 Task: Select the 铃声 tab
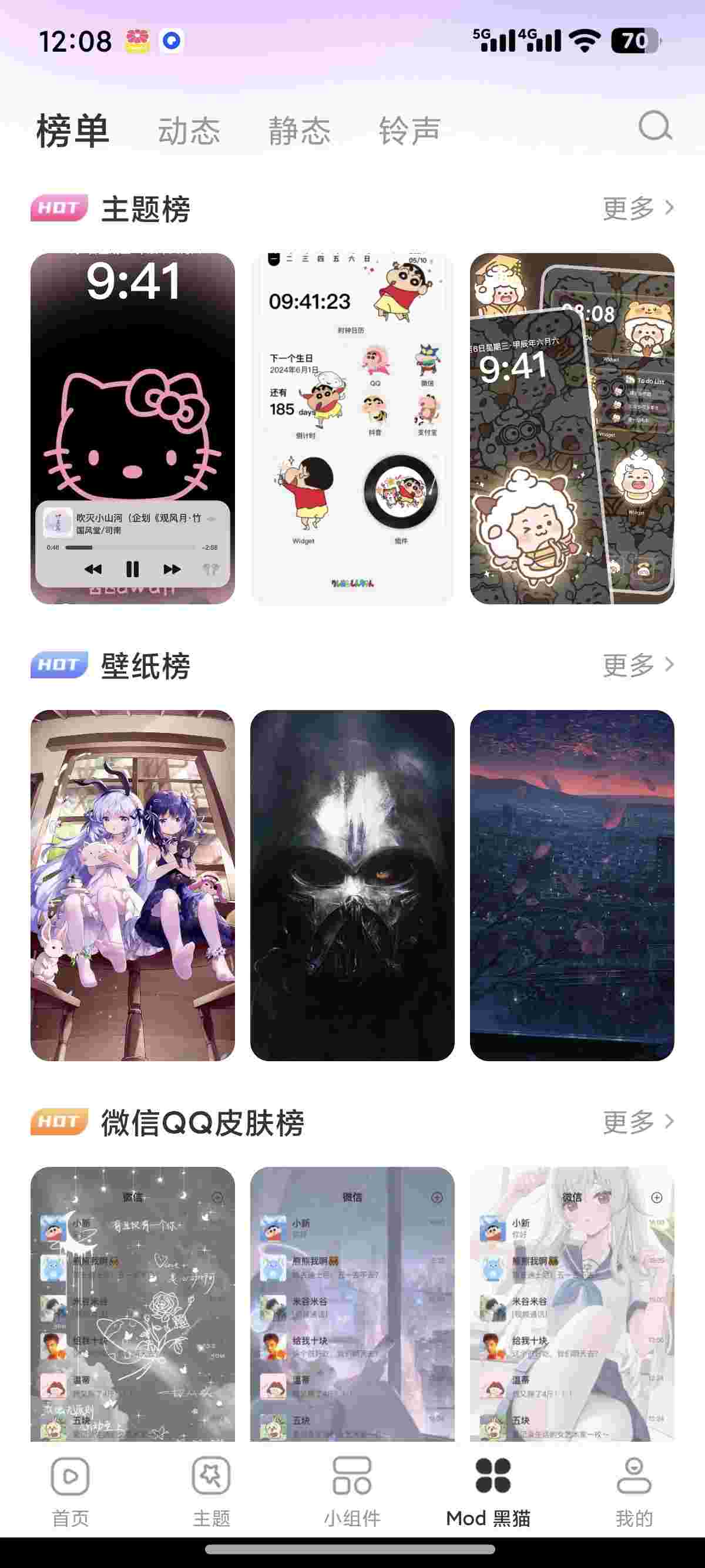[x=409, y=130]
